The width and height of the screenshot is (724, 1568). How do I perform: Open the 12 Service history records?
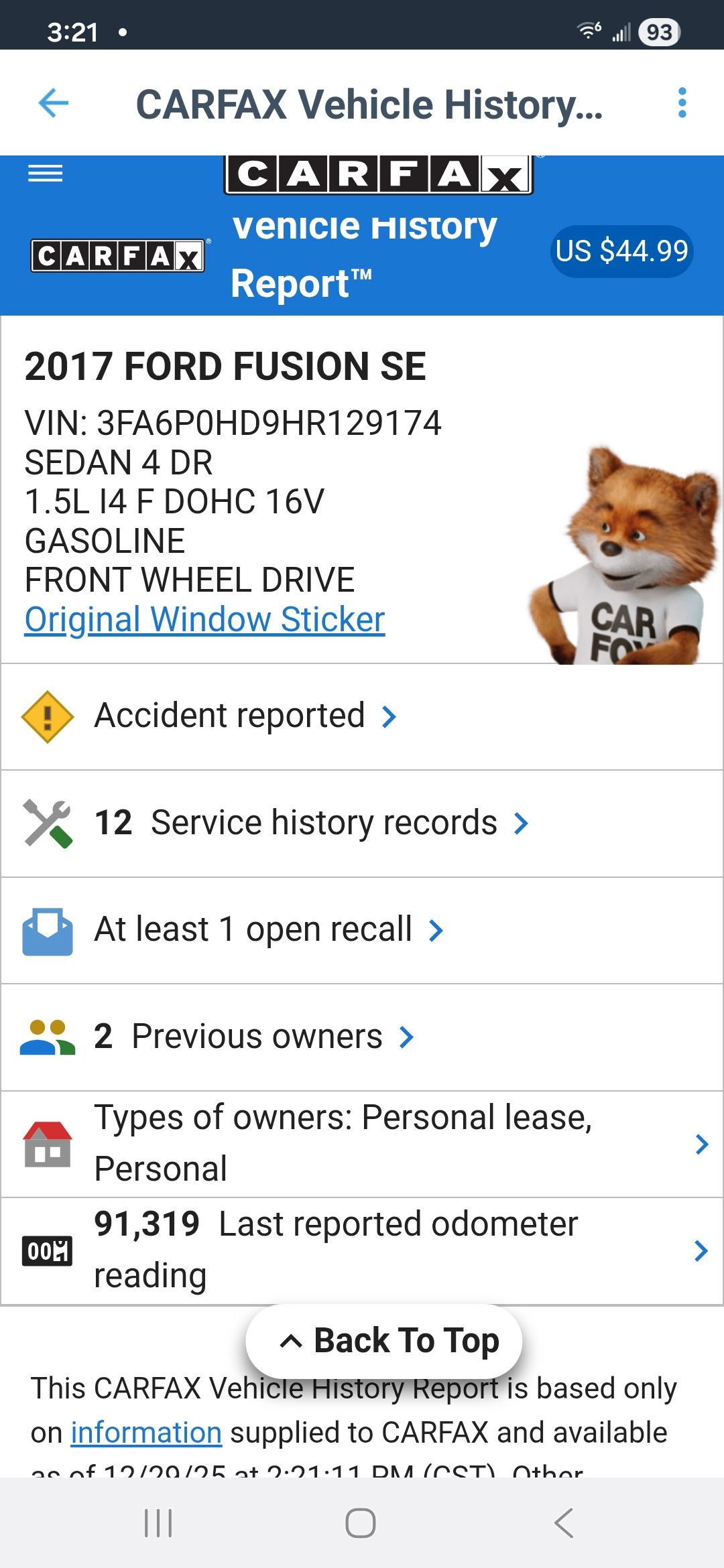tap(311, 823)
